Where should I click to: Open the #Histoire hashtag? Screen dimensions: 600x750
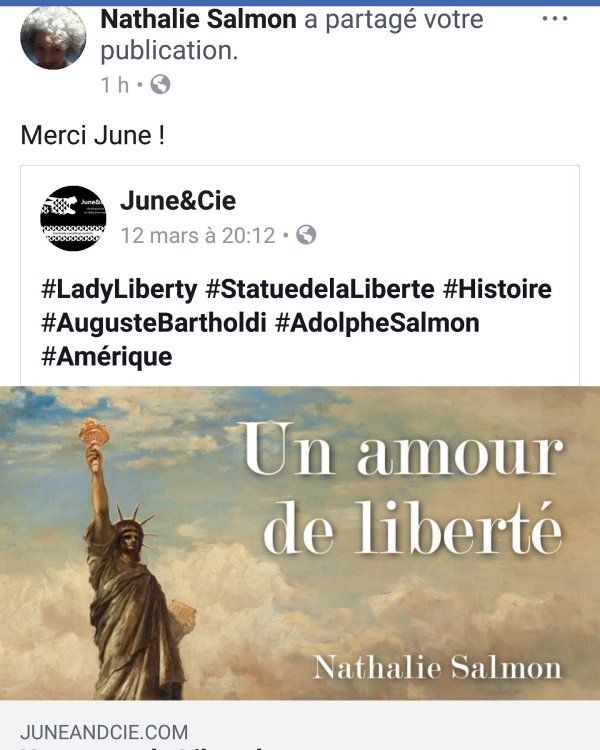pyautogui.click(x=497, y=290)
